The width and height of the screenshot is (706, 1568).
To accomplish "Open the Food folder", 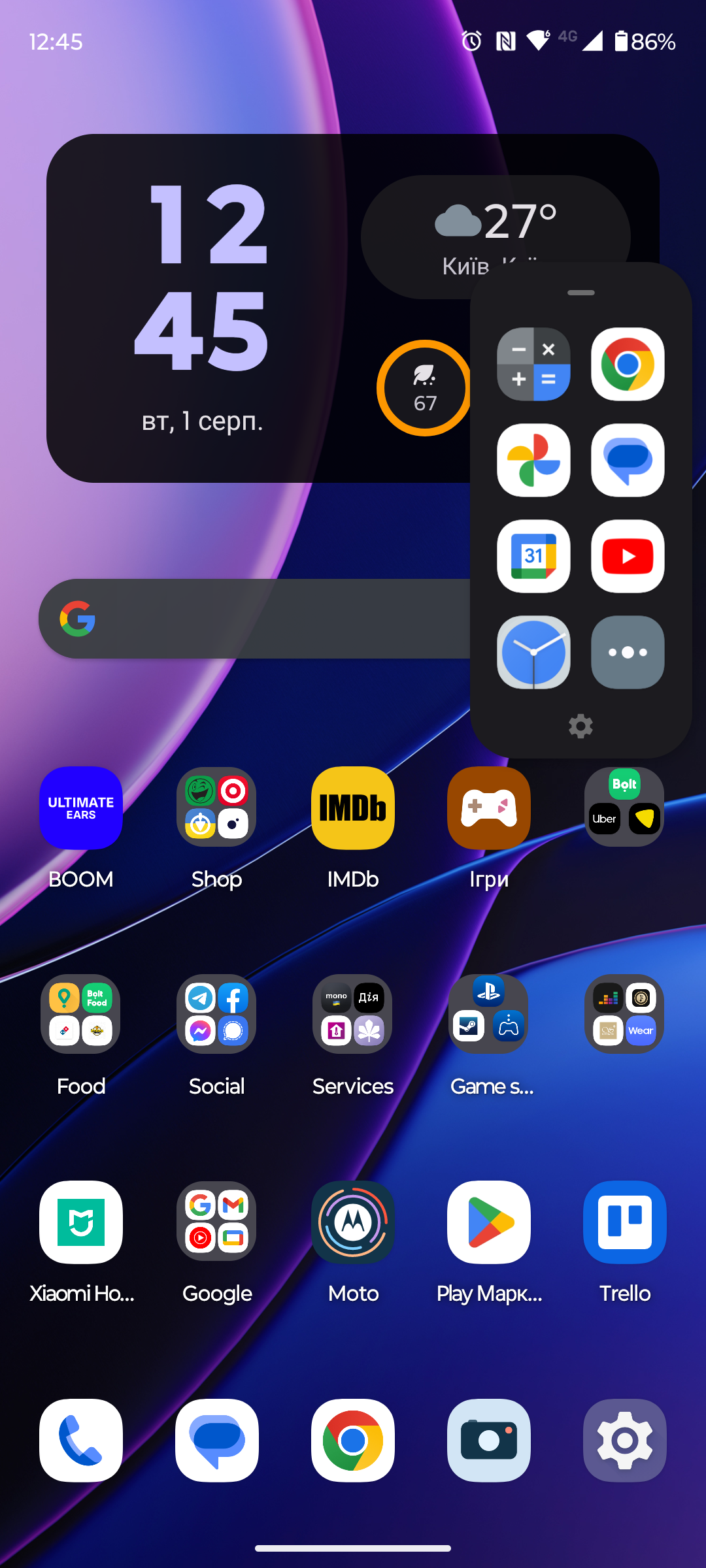I will coord(81,1015).
